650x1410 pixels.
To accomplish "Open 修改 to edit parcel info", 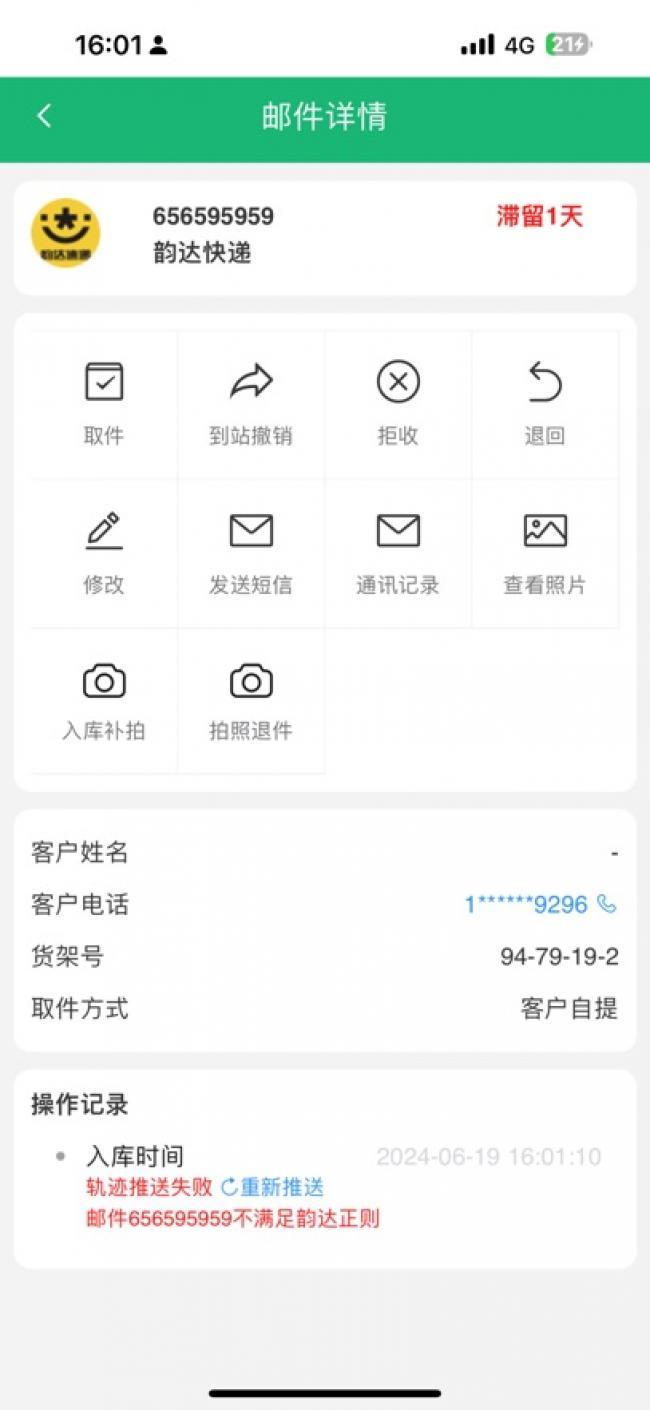I will [x=104, y=553].
